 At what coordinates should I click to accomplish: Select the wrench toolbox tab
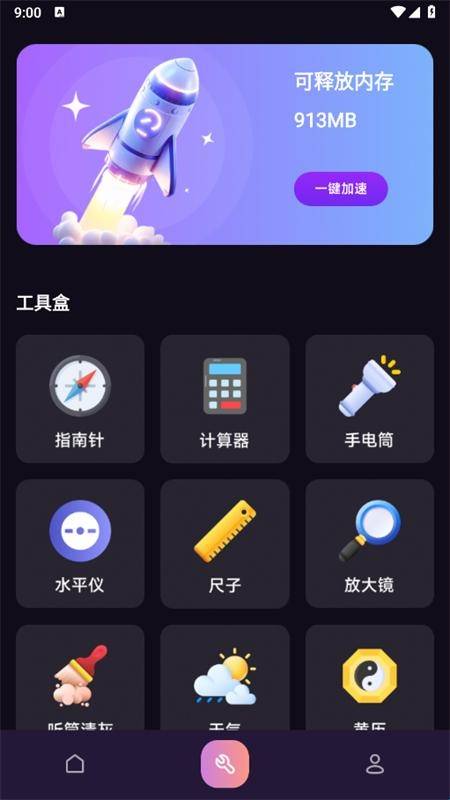point(225,764)
